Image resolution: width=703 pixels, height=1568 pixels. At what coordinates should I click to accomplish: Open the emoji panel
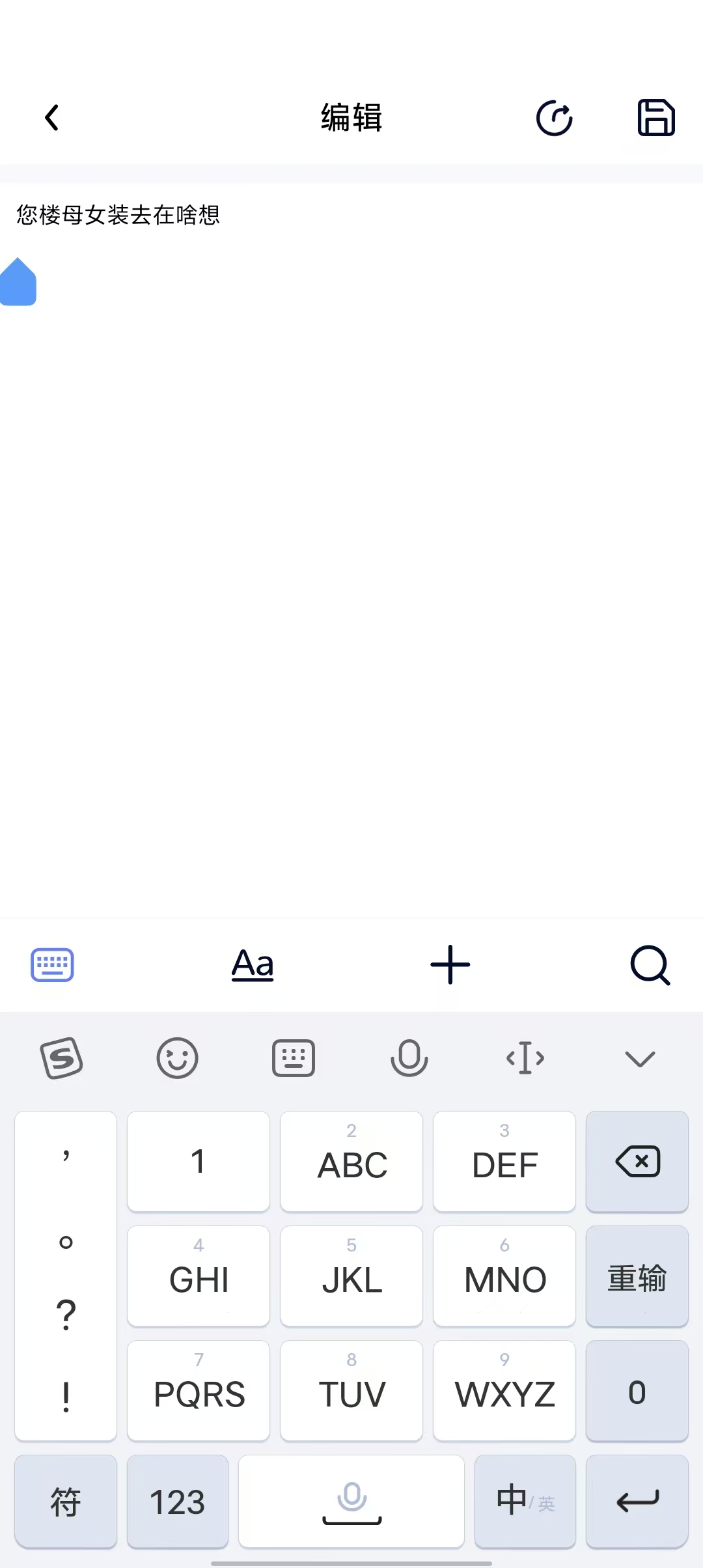tap(177, 1058)
